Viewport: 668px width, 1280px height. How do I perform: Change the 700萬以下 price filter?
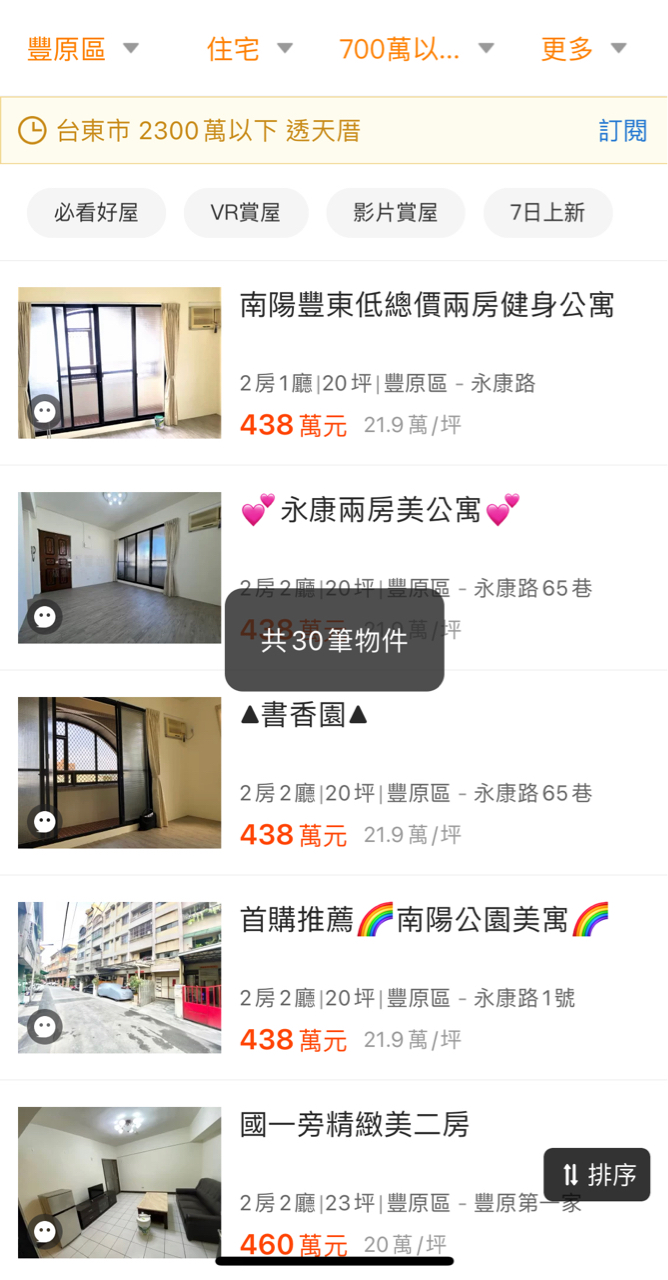coord(416,49)
